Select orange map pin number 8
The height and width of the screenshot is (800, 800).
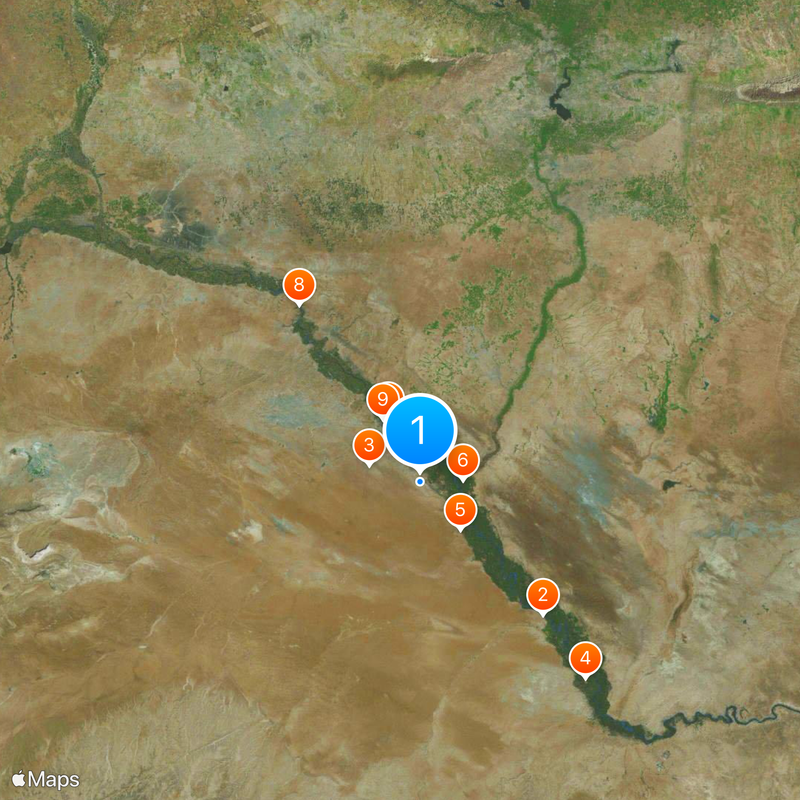(x=298, y=285)
